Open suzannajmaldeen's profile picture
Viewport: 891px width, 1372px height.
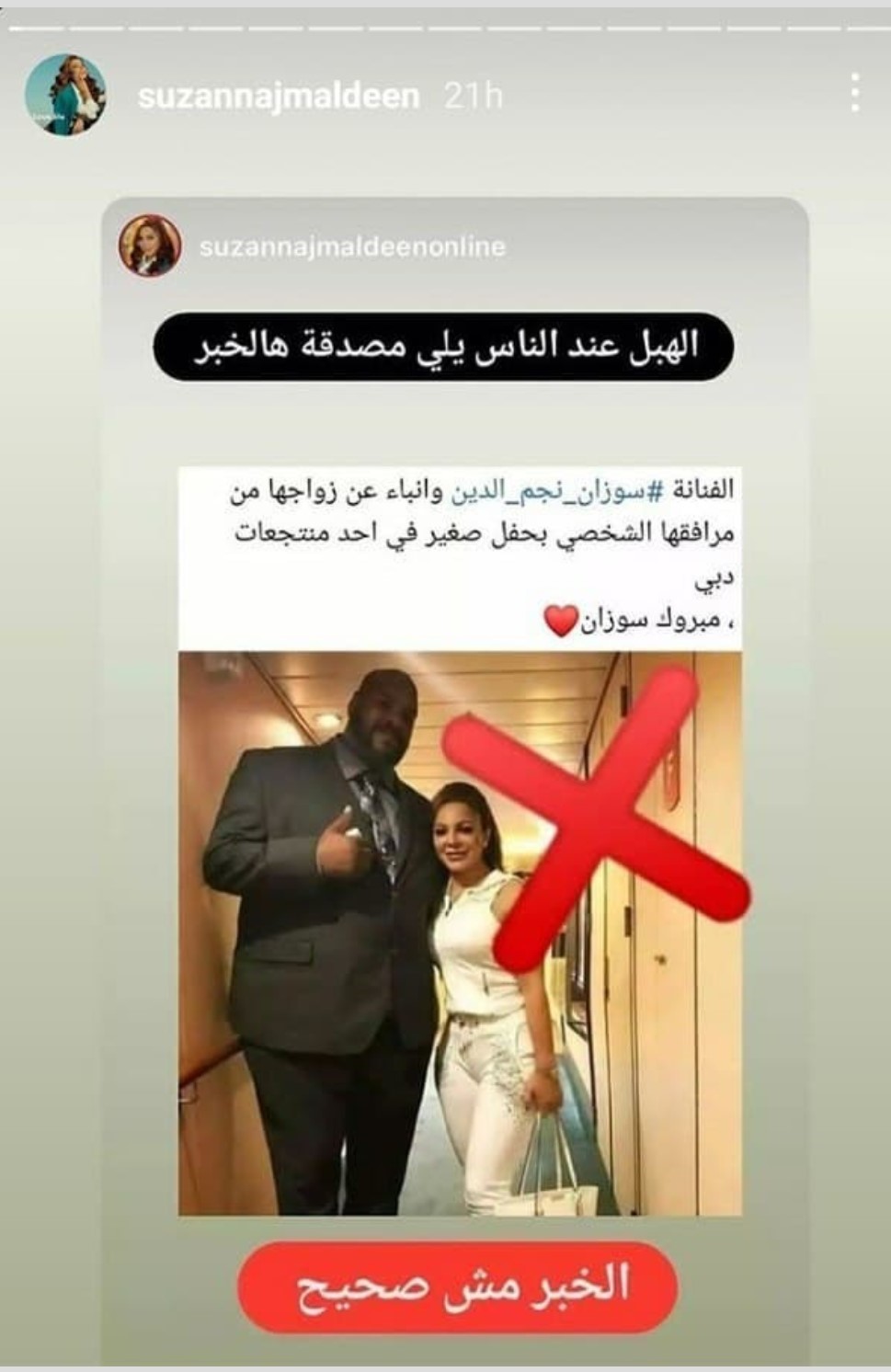[x=65, y=95]
